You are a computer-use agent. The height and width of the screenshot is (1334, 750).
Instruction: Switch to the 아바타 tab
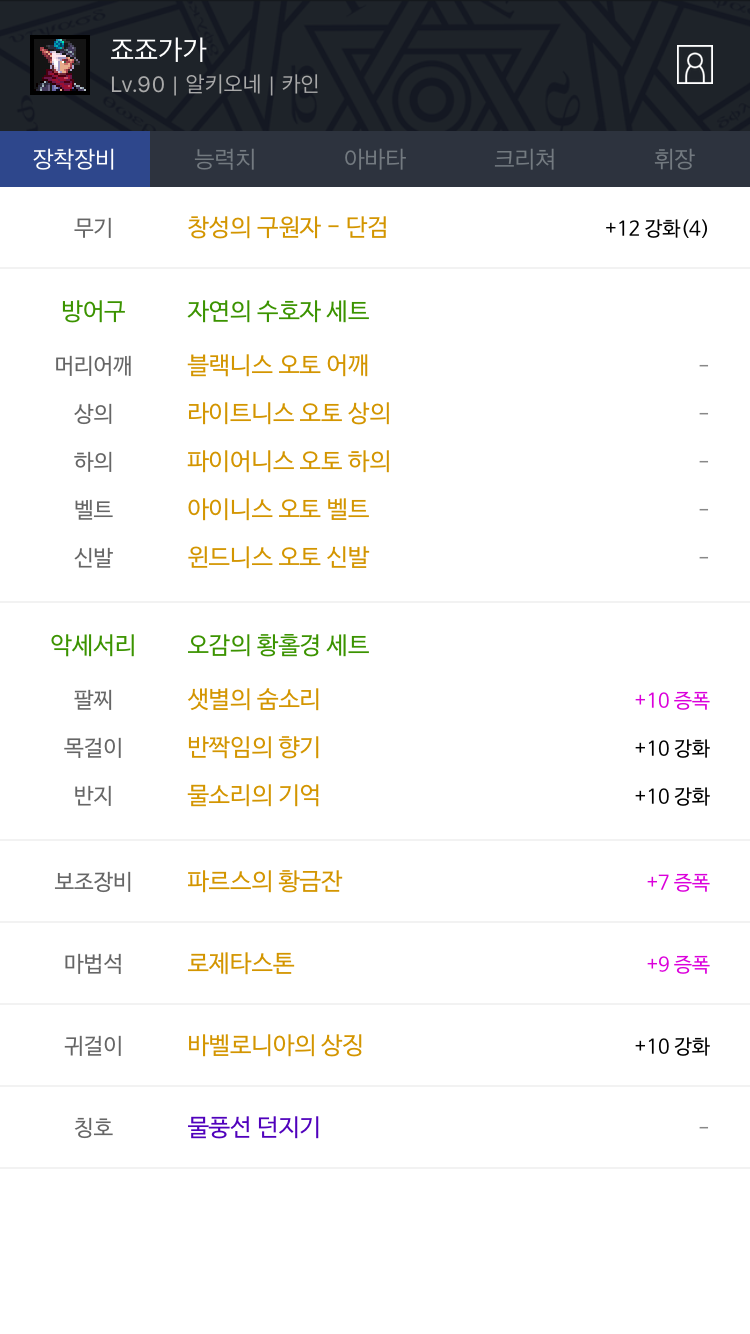point(375,159)
